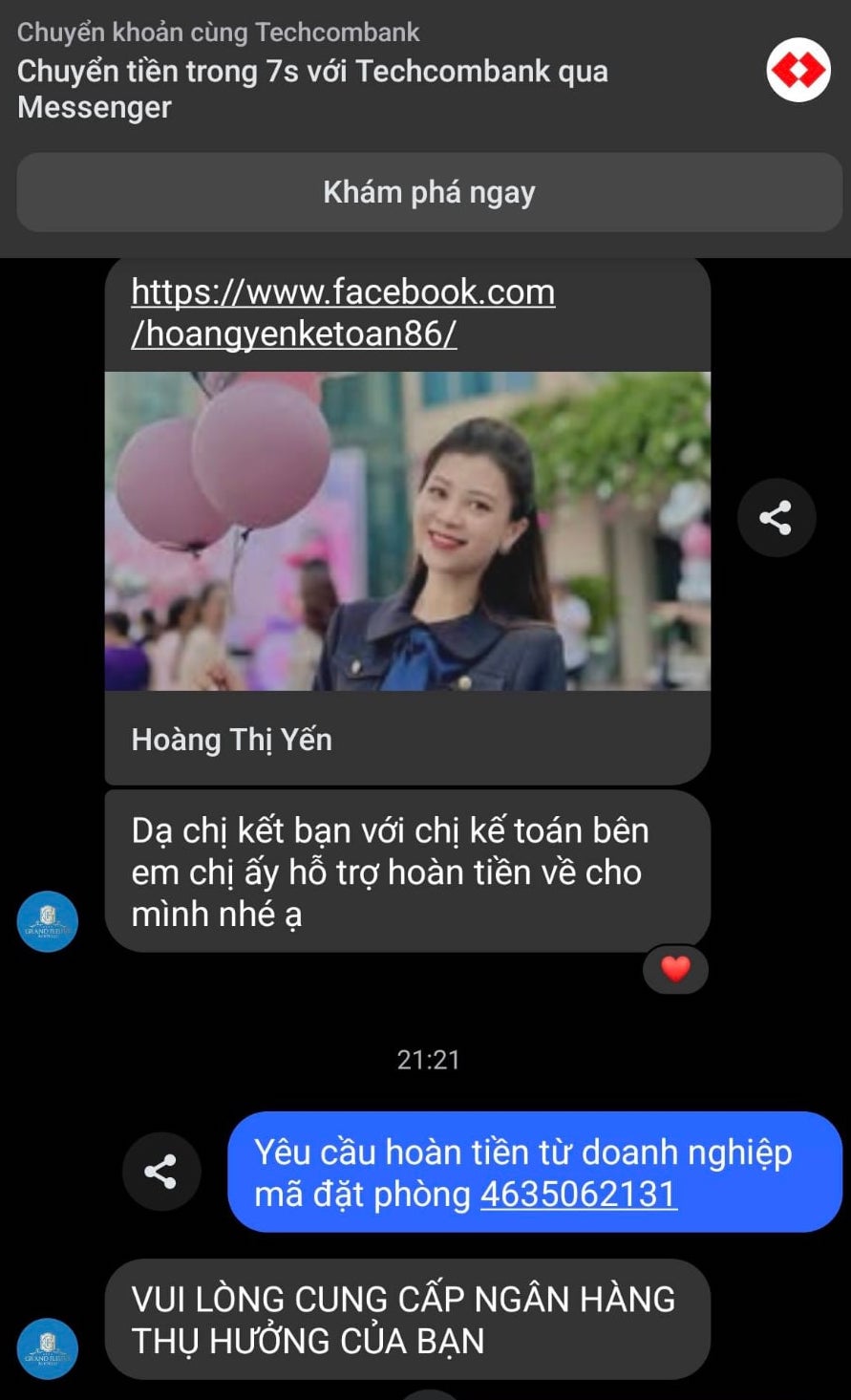Viewport: 851px width, 1400px height.
Task: Open the Techcombank logo icon
Action: point(798,70)
